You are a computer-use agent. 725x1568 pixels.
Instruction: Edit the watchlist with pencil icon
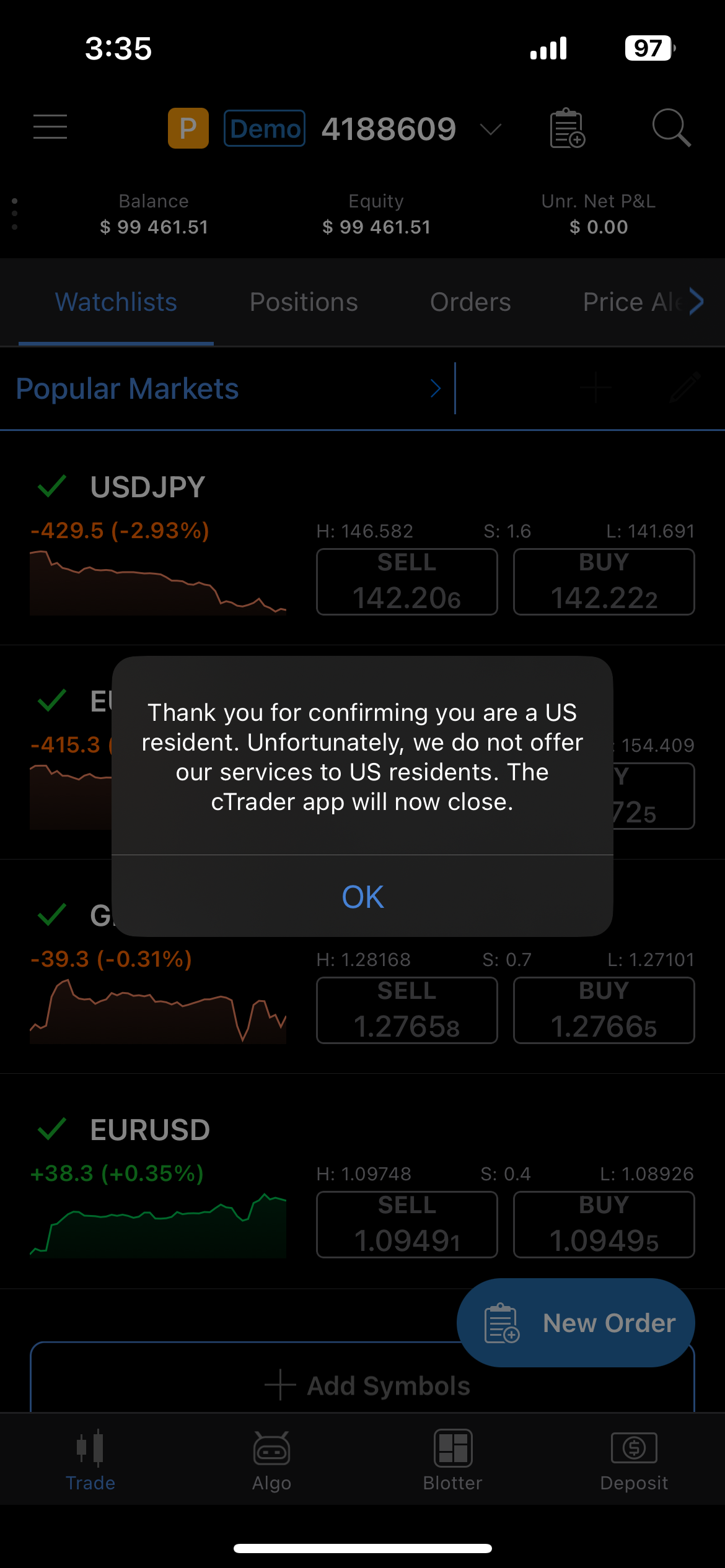click(685, 388)
